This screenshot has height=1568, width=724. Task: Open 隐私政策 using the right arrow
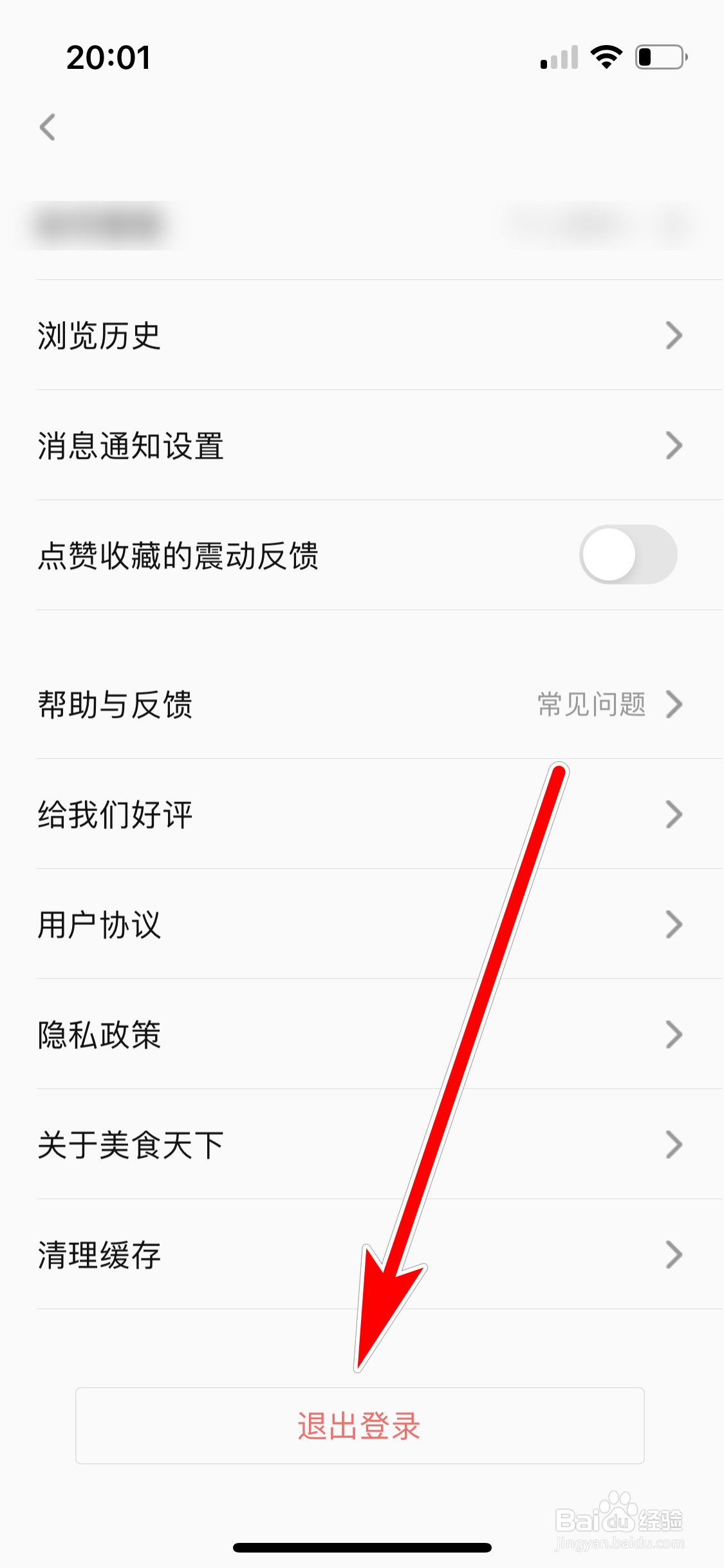click(674, 1034)
